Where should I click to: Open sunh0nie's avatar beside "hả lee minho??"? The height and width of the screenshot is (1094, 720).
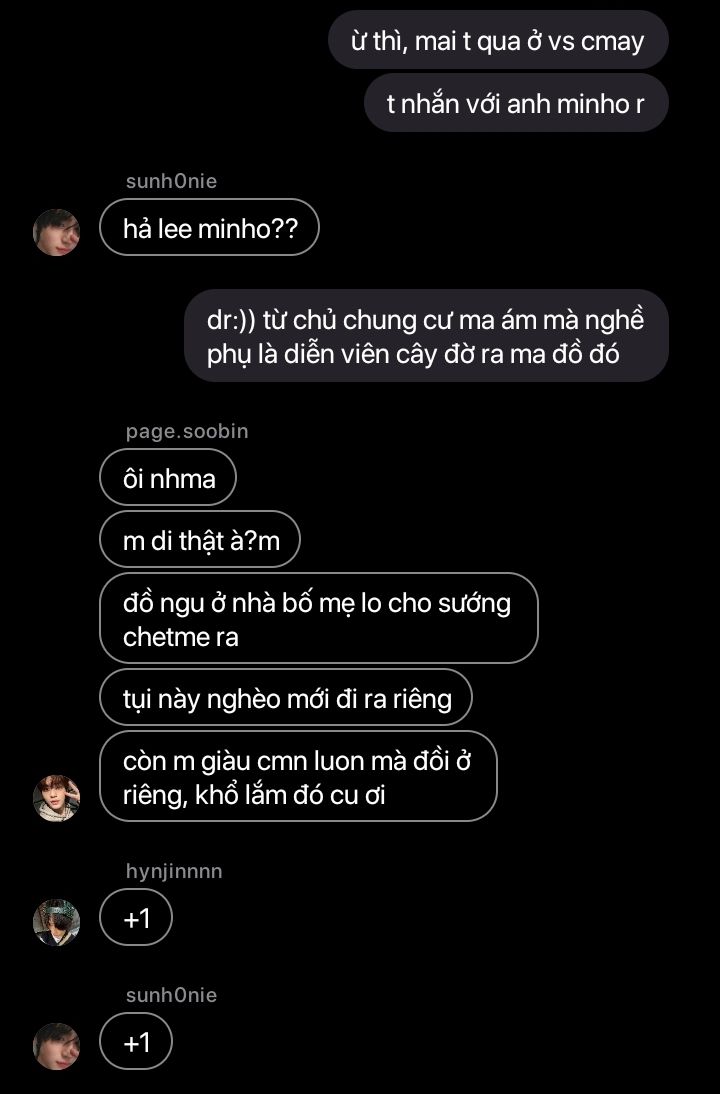coord(56,232)
